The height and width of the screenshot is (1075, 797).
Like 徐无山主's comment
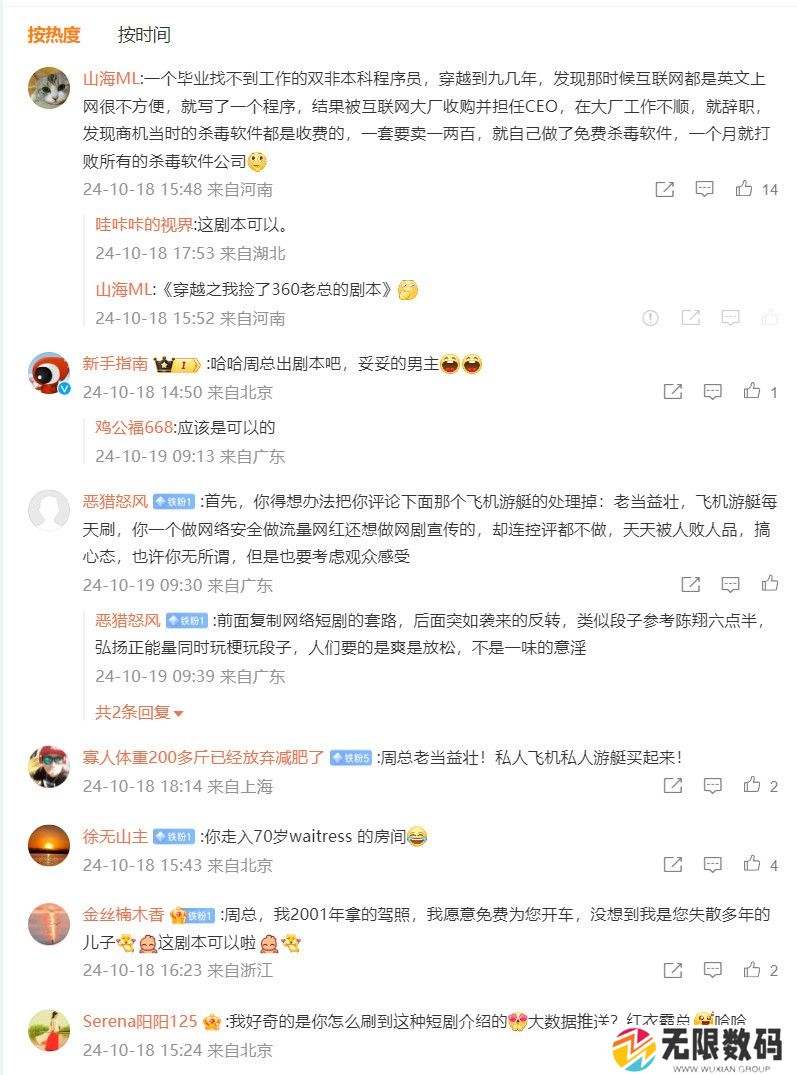(752, 864)
